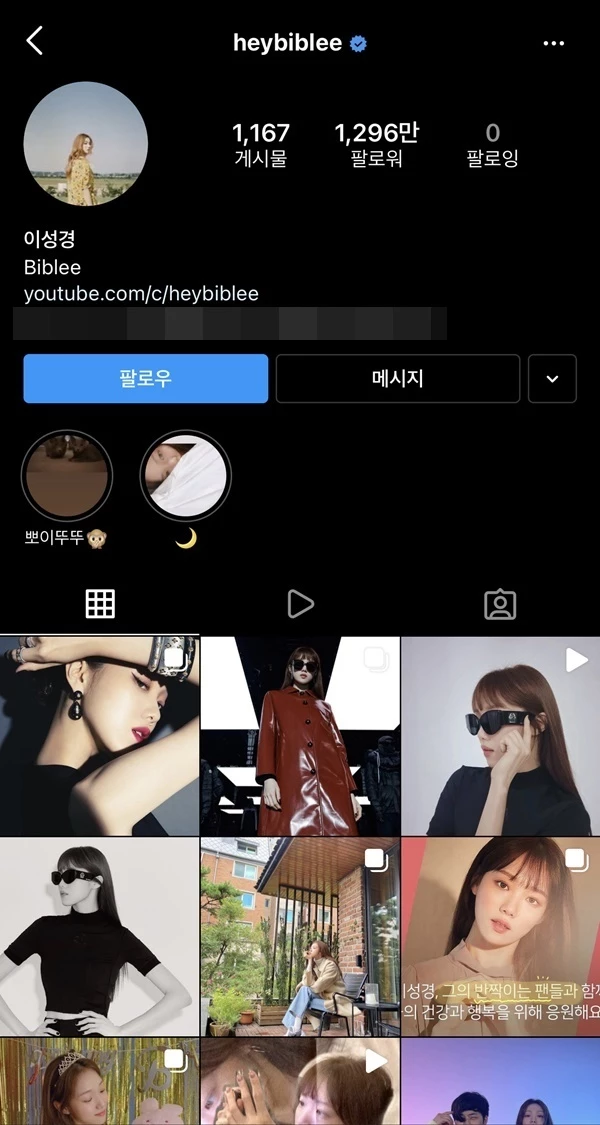600x1125 pixels.
Task: Switch to the grid posts tab
Action: point(100,604)
